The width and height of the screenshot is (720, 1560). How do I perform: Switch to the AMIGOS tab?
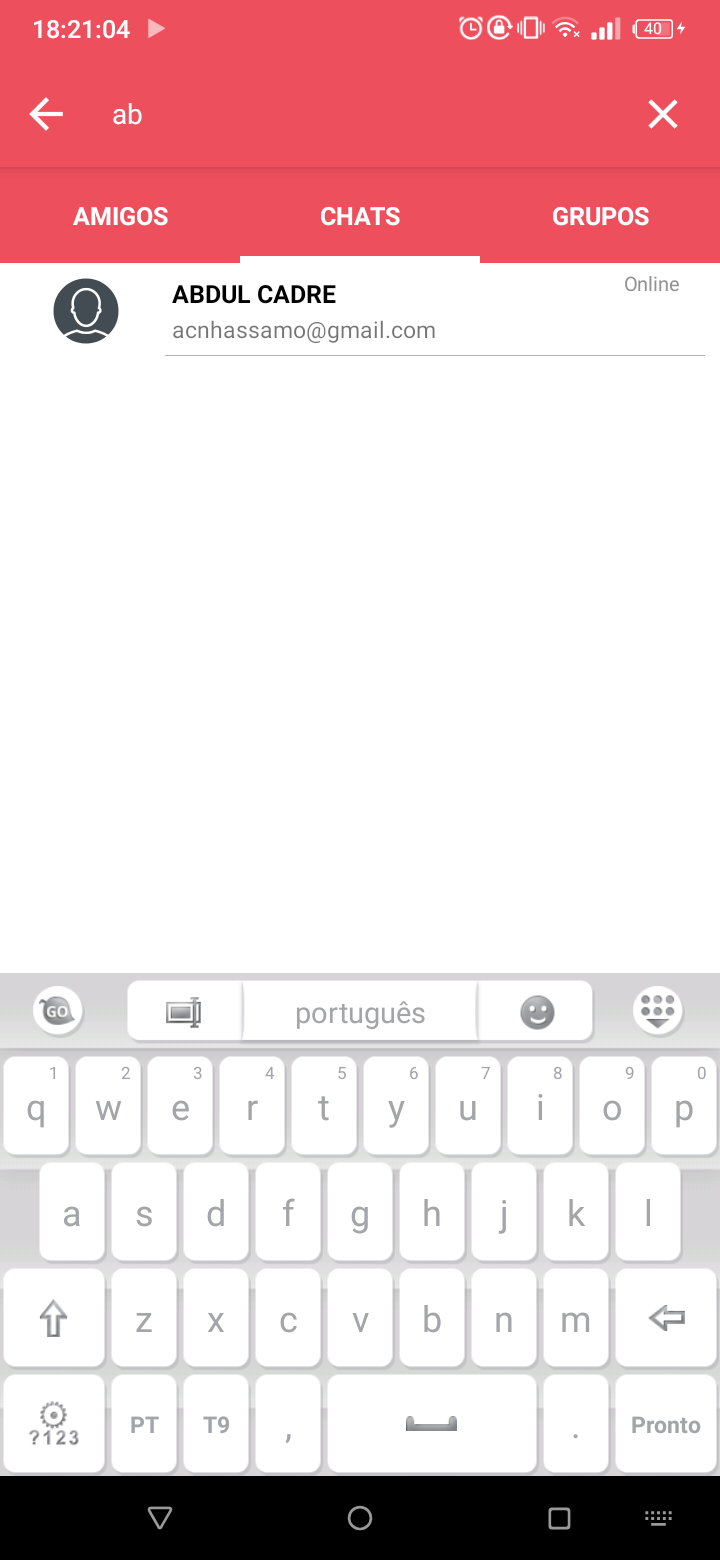tap(120, 216)
